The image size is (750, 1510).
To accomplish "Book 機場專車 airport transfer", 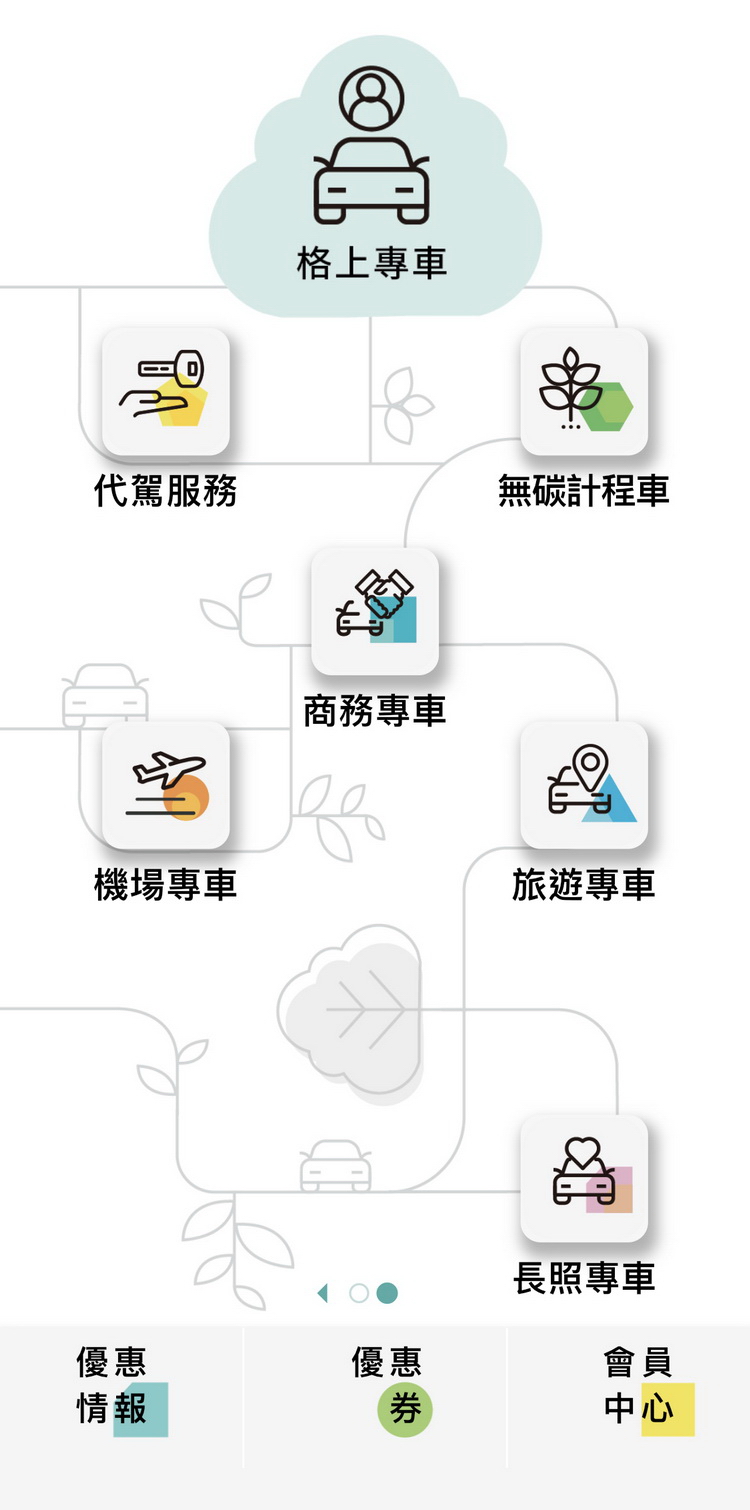I will coord(166,785).
